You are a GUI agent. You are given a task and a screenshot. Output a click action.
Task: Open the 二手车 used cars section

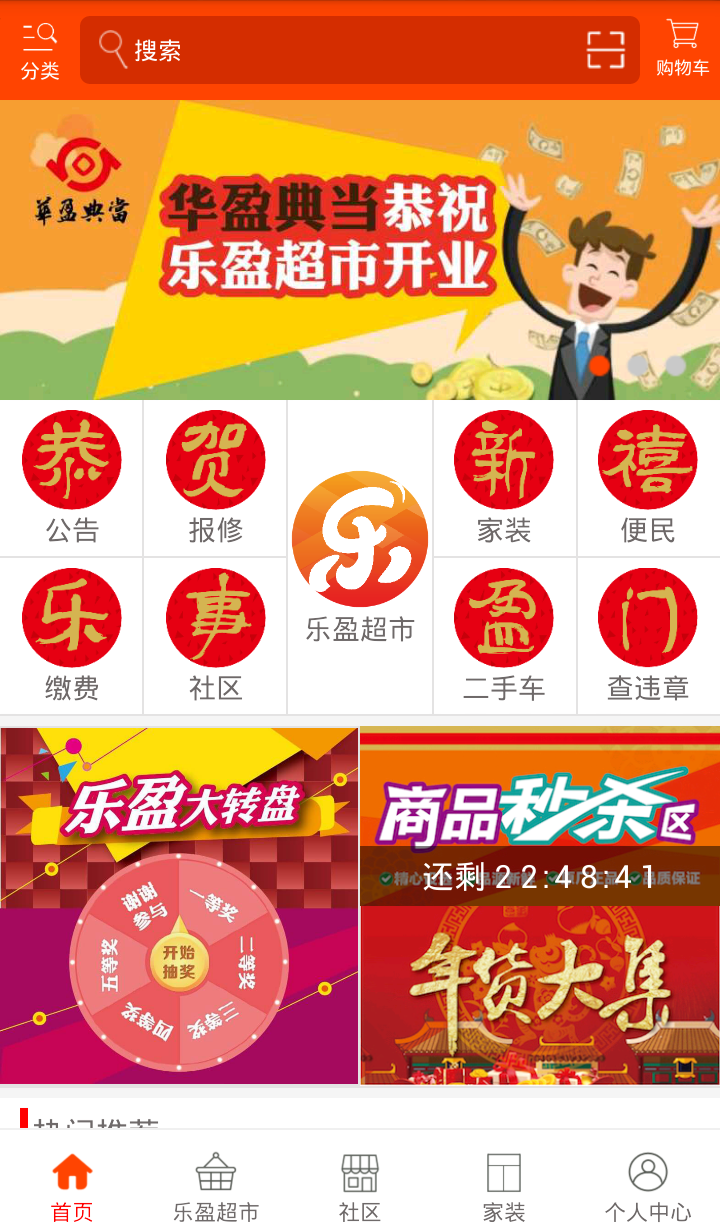(504, 635)
